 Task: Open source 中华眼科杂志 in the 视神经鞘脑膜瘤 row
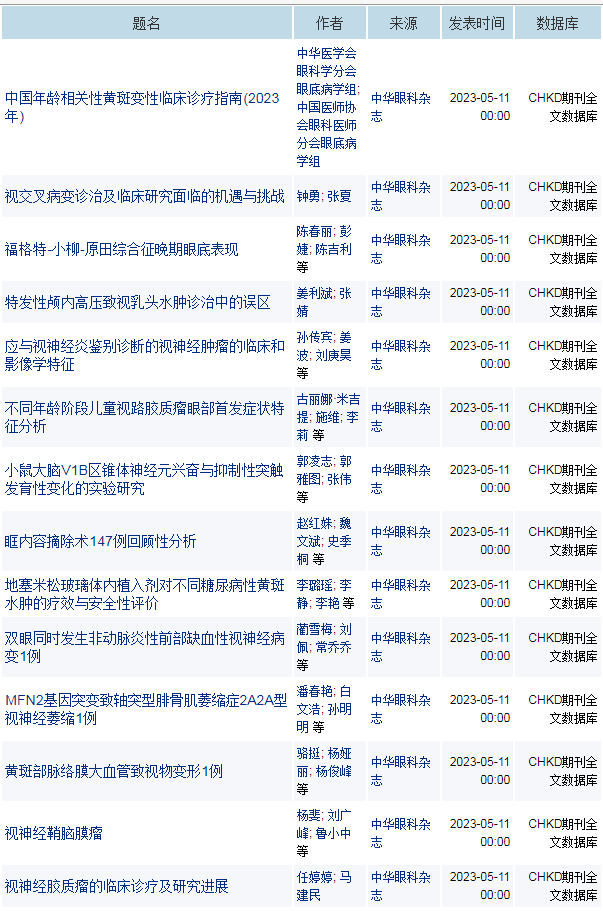[x=399, y=833]
